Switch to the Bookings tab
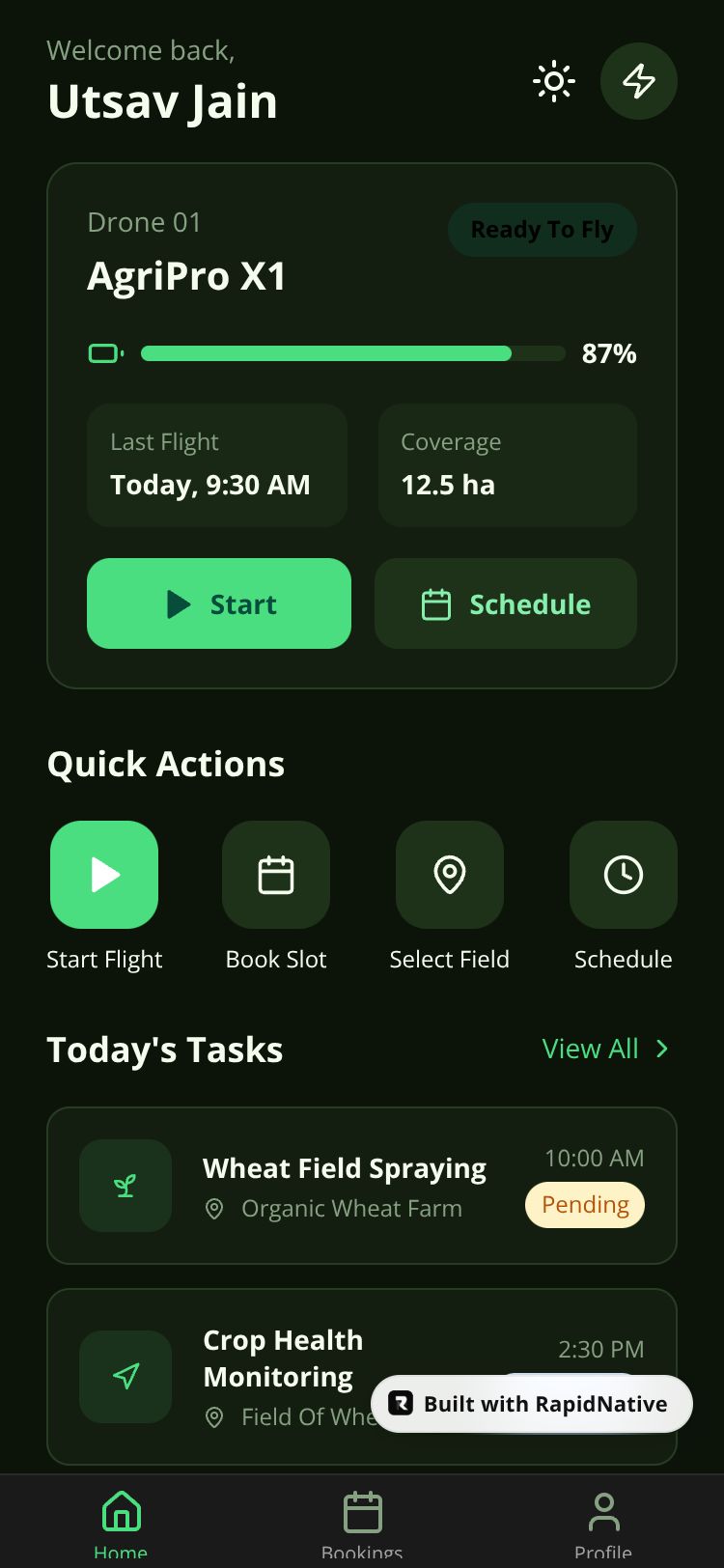Viewport: 724px width, 1568px height. click(x=362, y=1522)
